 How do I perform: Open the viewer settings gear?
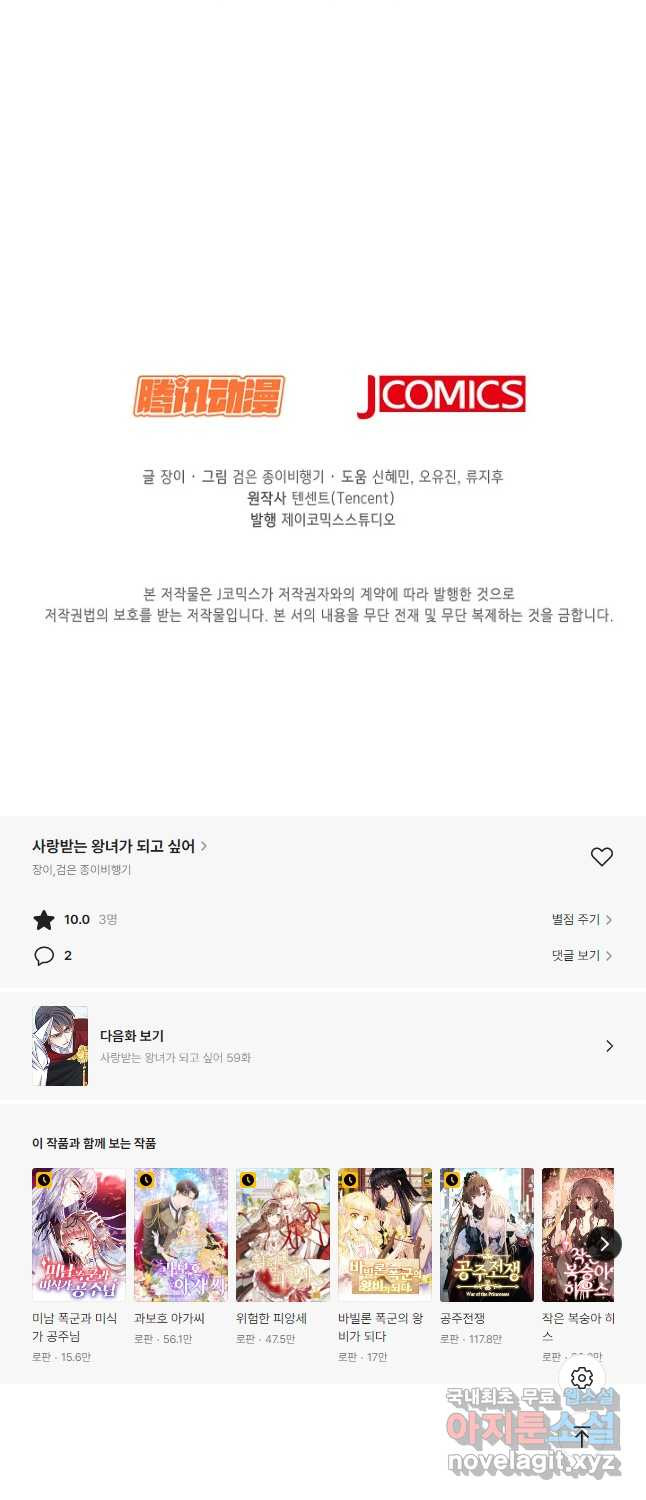tap(582, 1378)
